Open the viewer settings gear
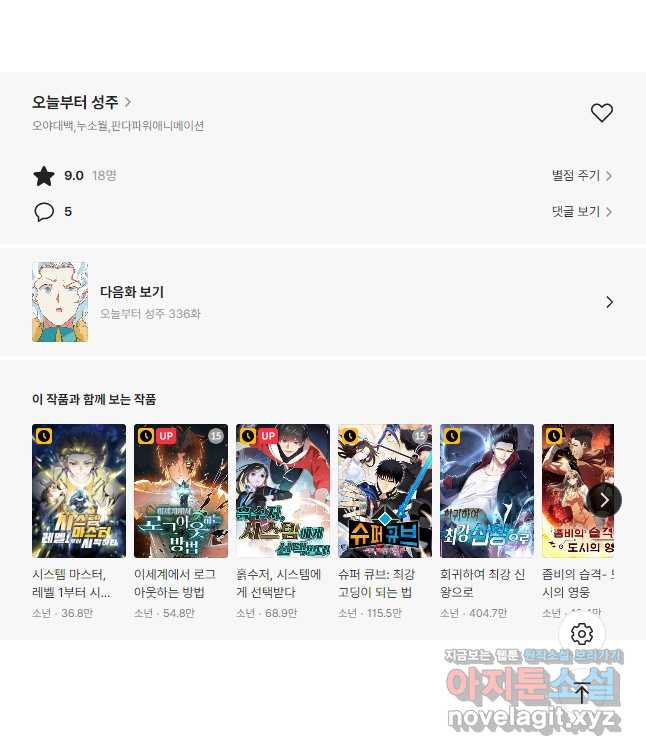646x756 pixels. pyautogui.click(x=582, y=634)
